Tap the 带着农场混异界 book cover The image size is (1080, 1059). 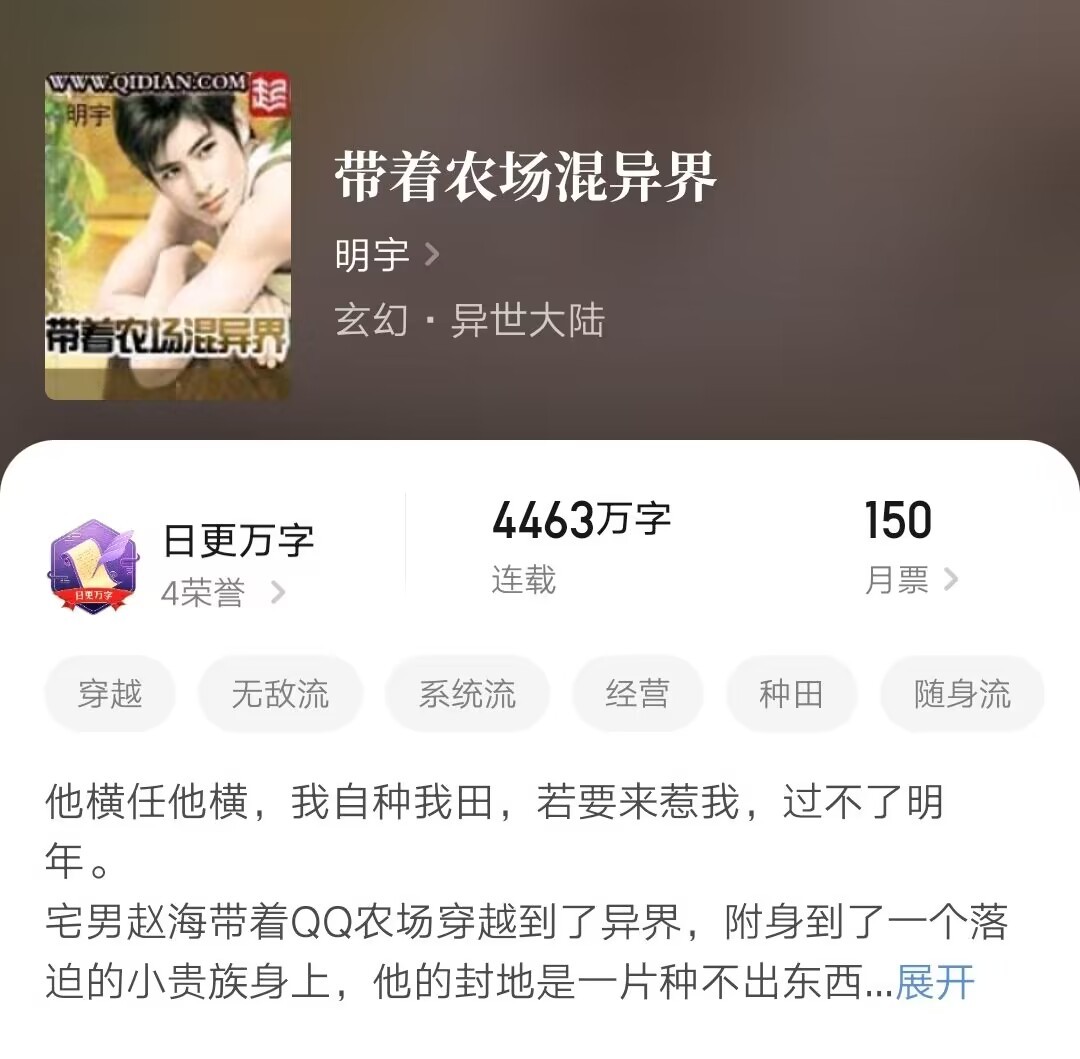[x=167, y=235]
